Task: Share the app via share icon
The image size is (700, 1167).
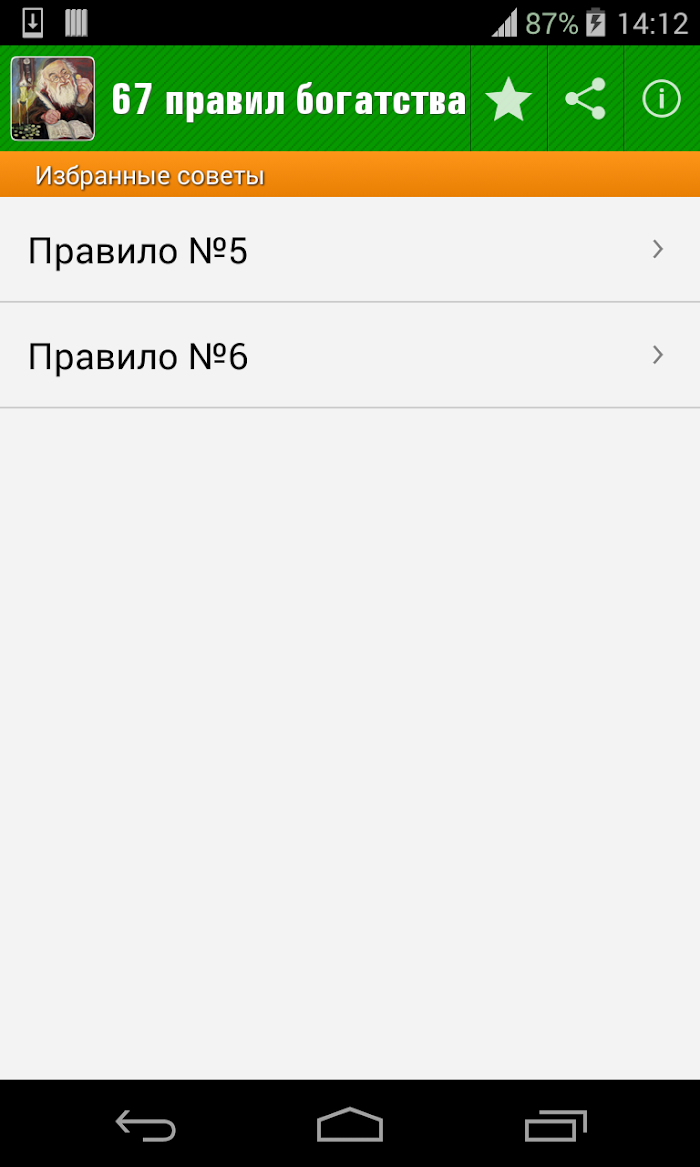Action: (585, 99)
